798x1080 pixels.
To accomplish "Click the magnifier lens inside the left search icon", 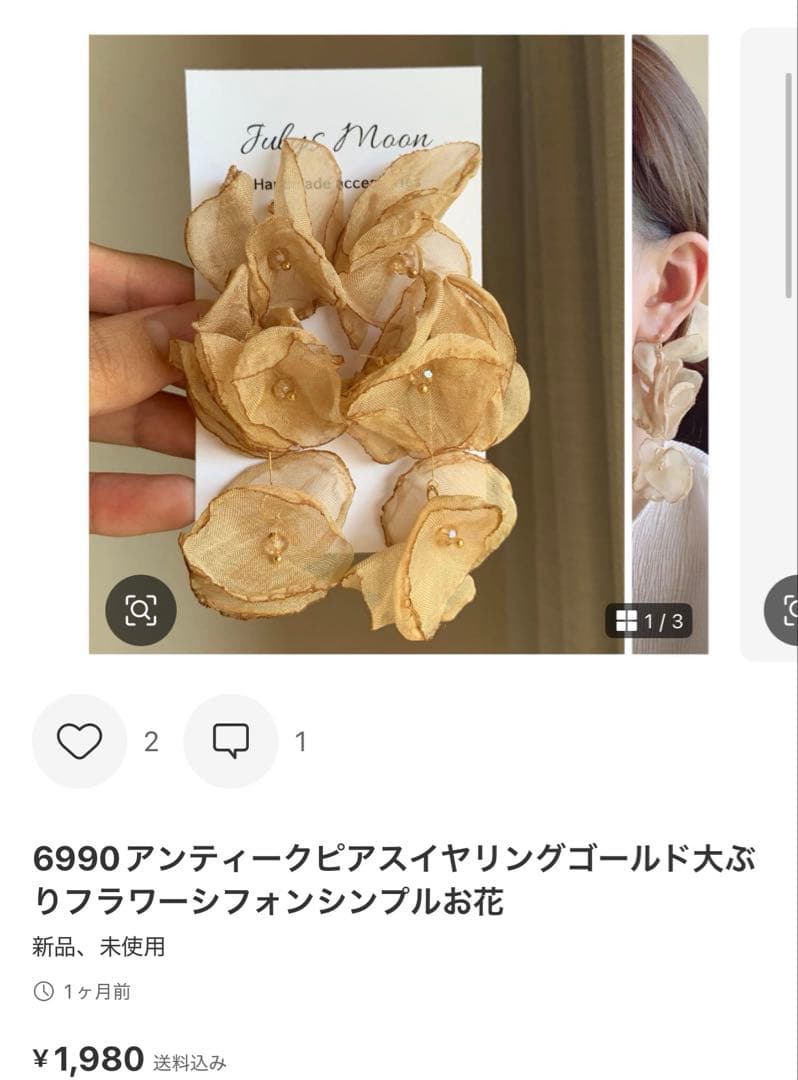I will tap(141, 608).
